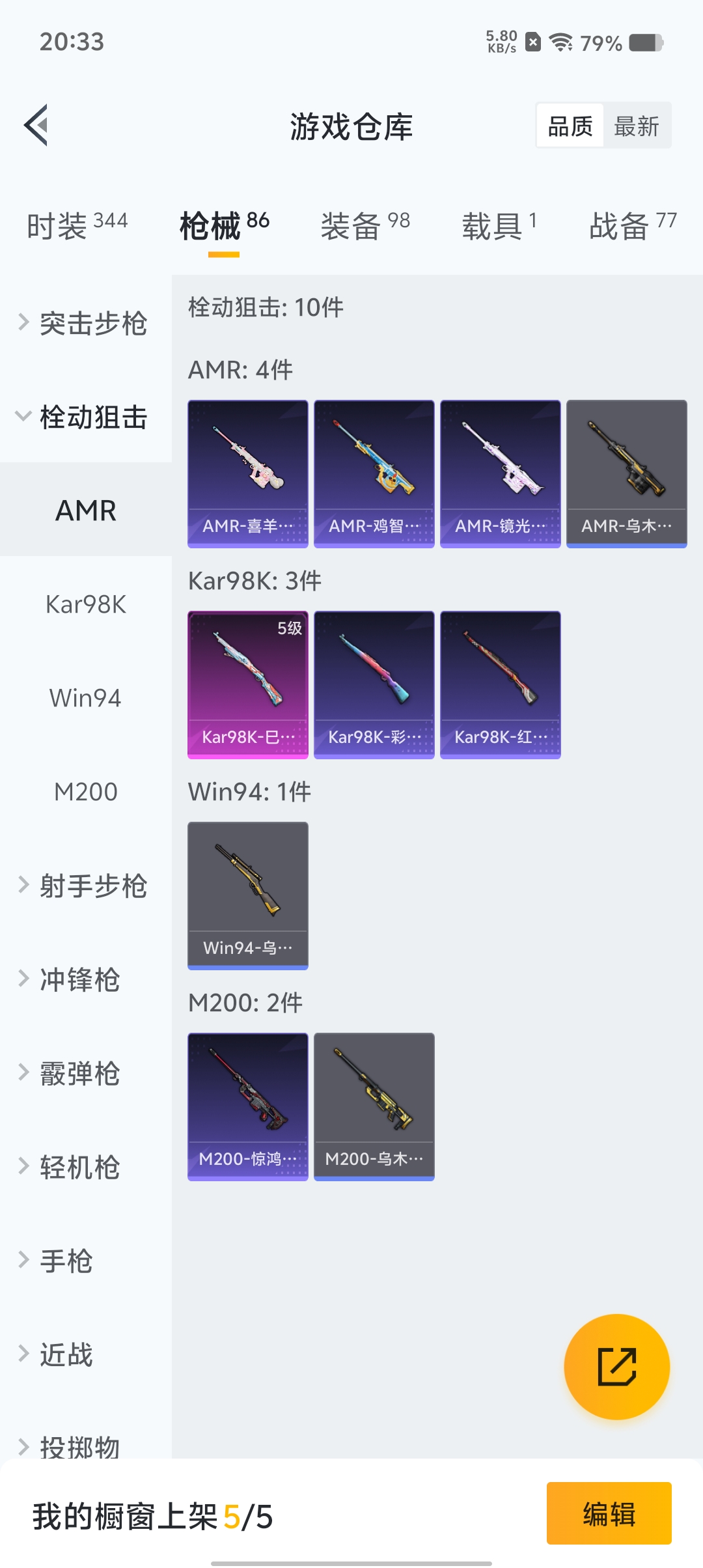Open the AMR-乌木 skin card

626,473
